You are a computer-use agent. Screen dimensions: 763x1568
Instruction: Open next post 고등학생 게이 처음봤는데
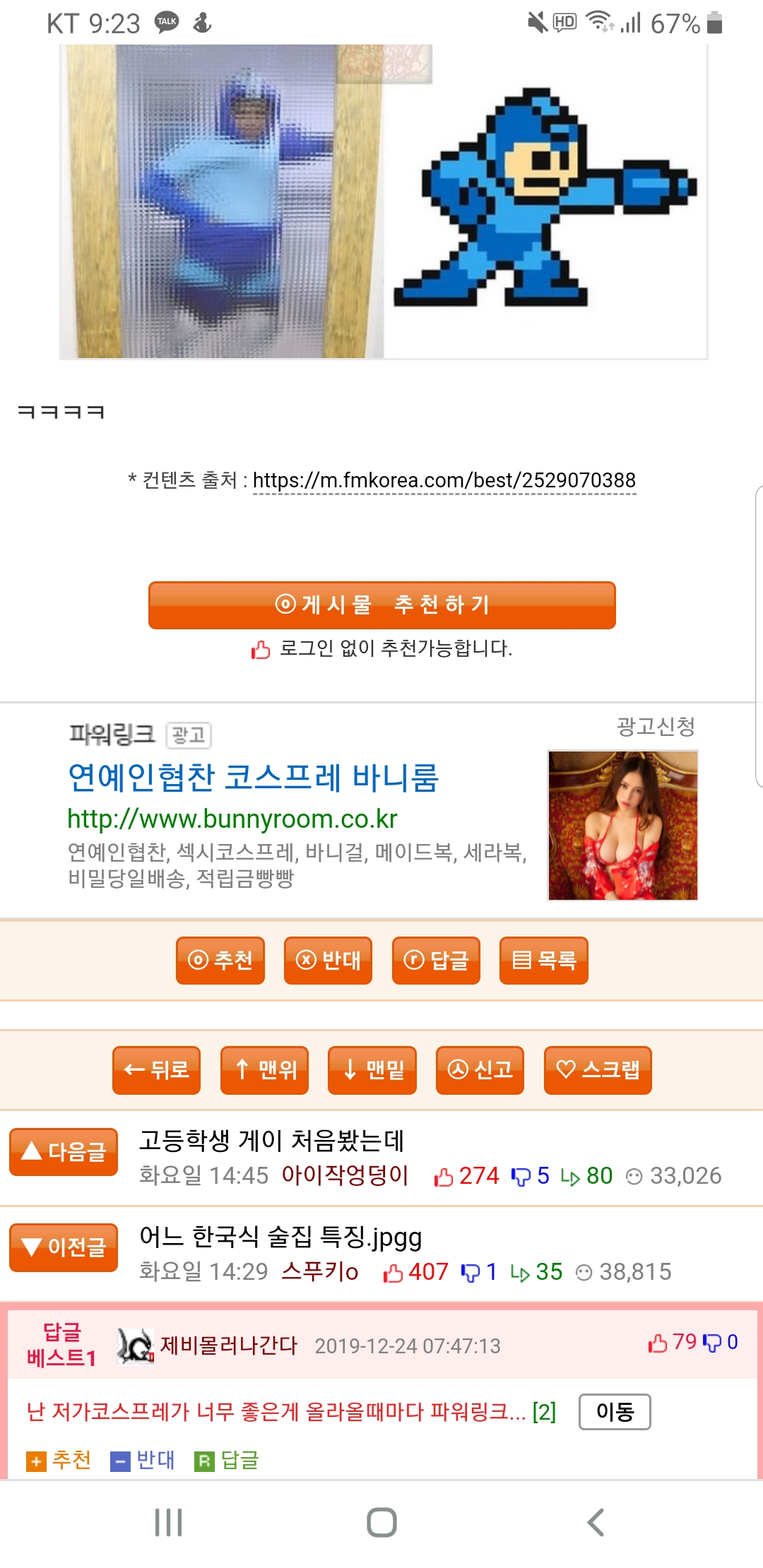coord(271,1140)
